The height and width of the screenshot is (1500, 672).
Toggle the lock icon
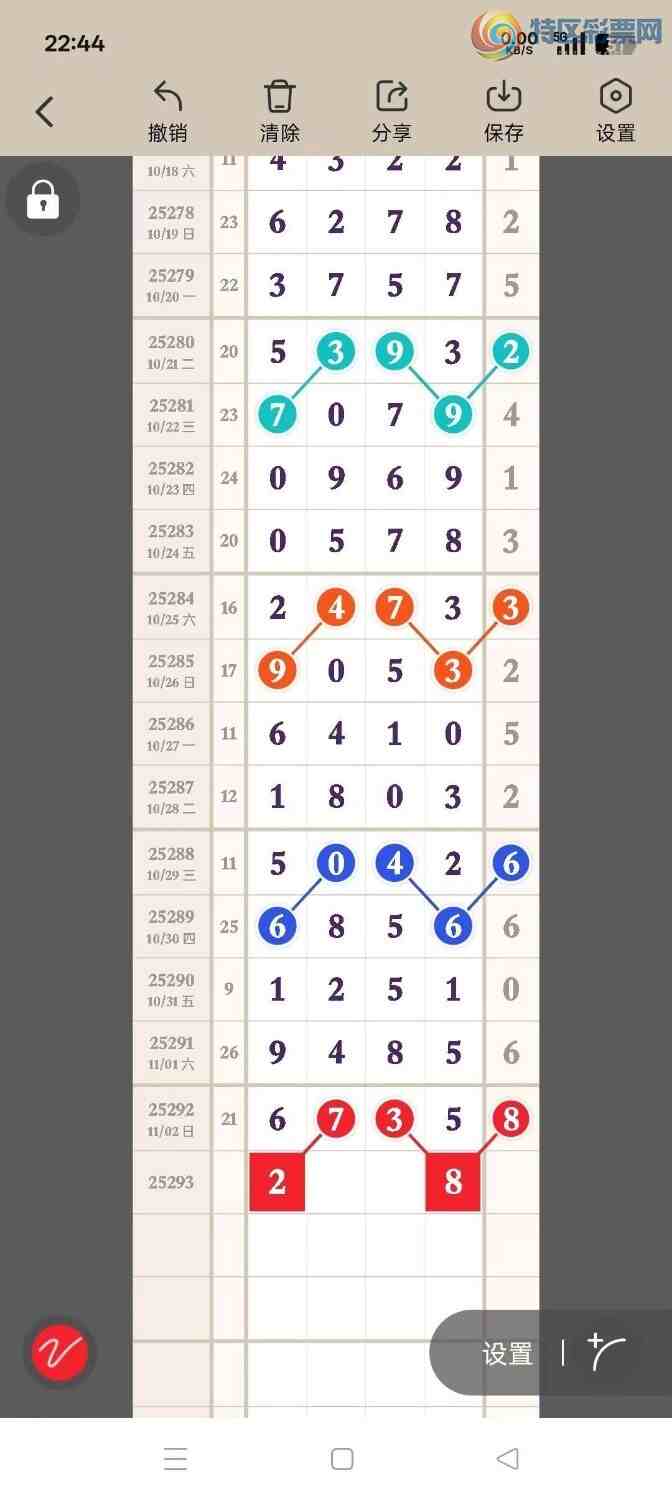43,200
